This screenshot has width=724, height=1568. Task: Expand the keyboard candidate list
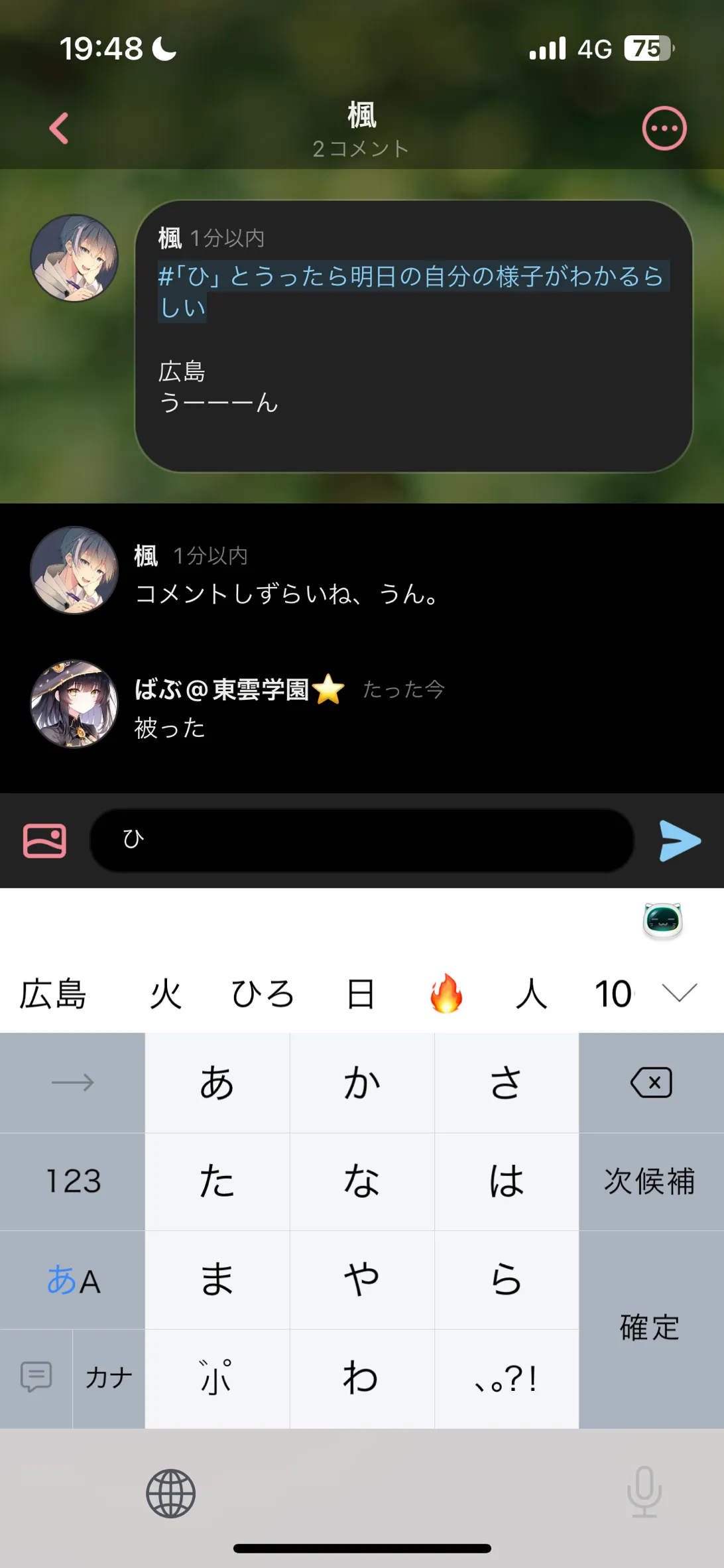coord(680,993)
